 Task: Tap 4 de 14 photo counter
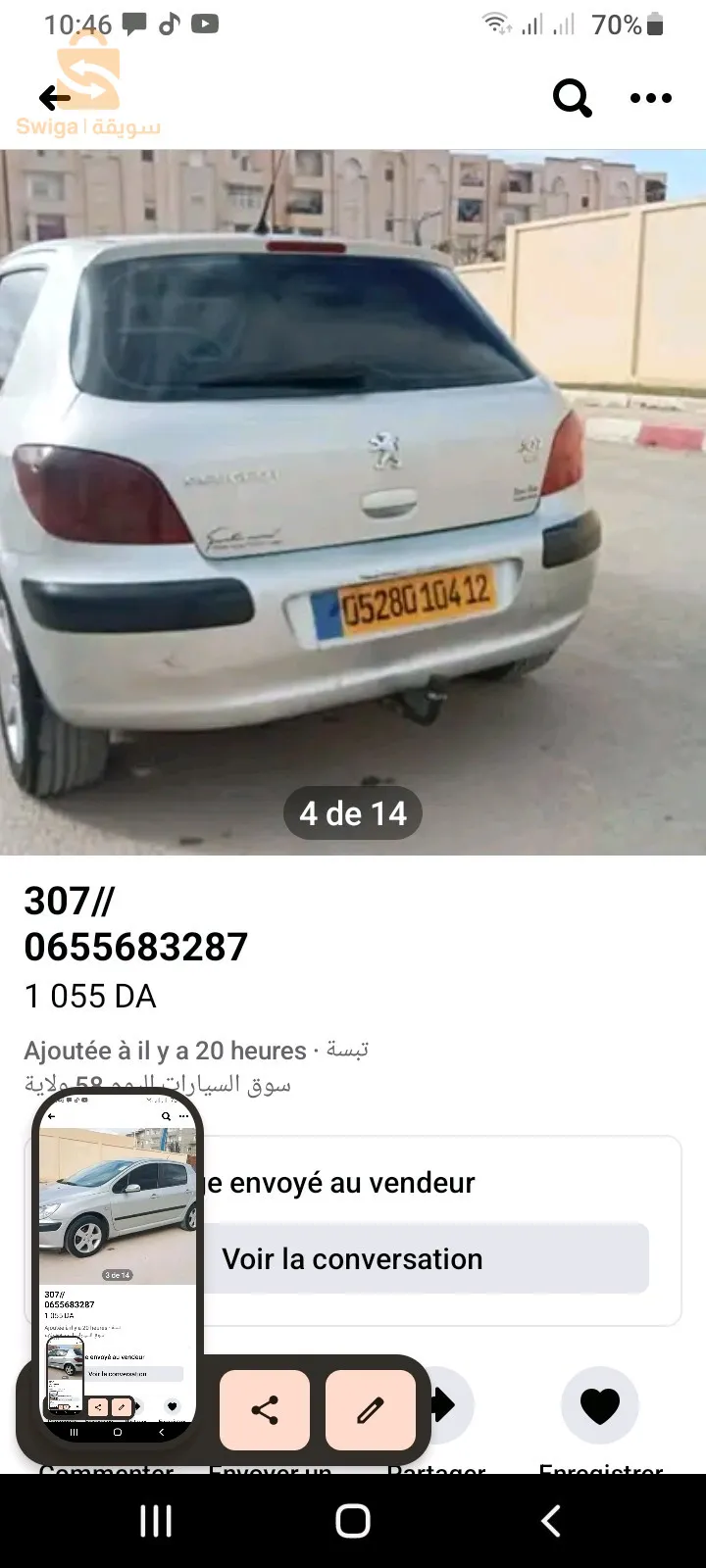(x=353, y=812)
